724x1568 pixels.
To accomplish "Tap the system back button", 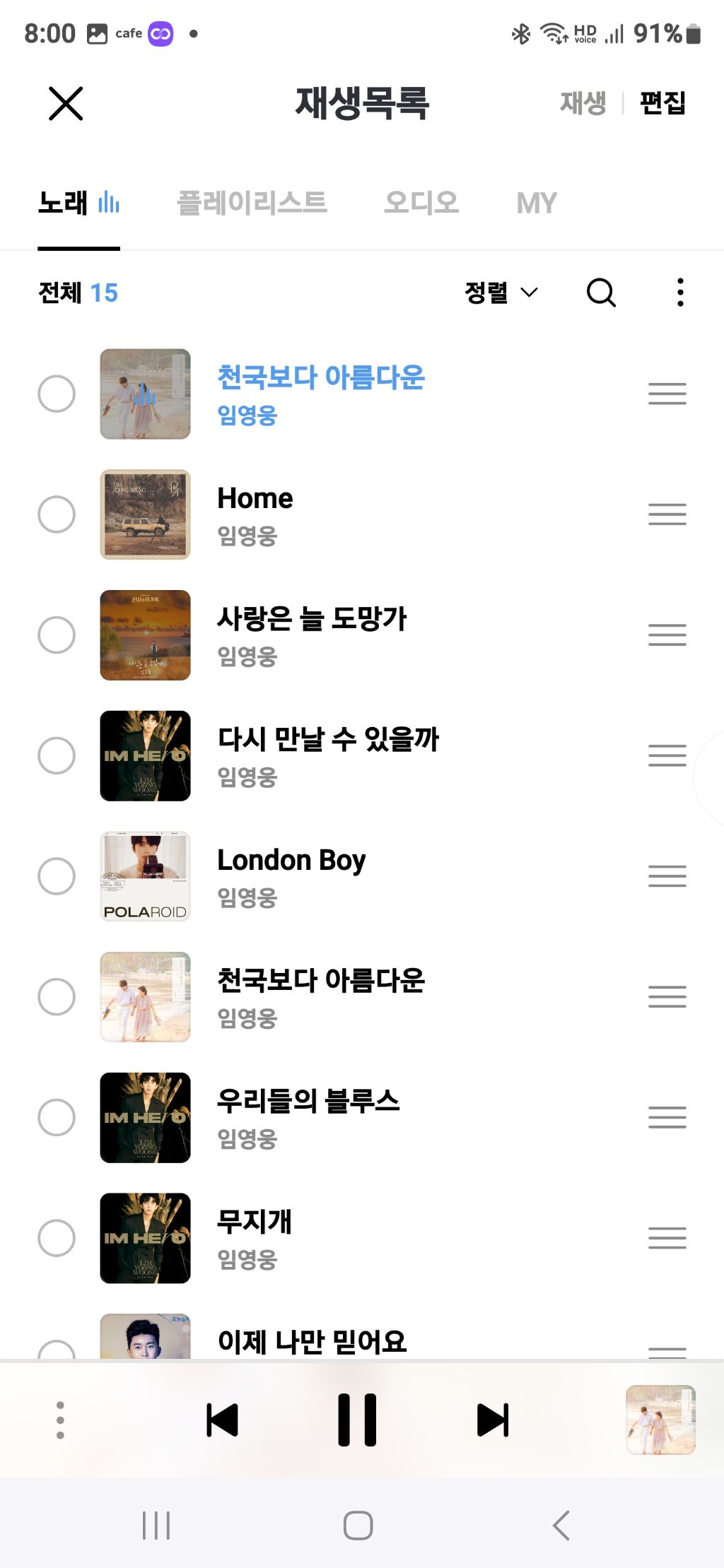I will coord(561,1526).
